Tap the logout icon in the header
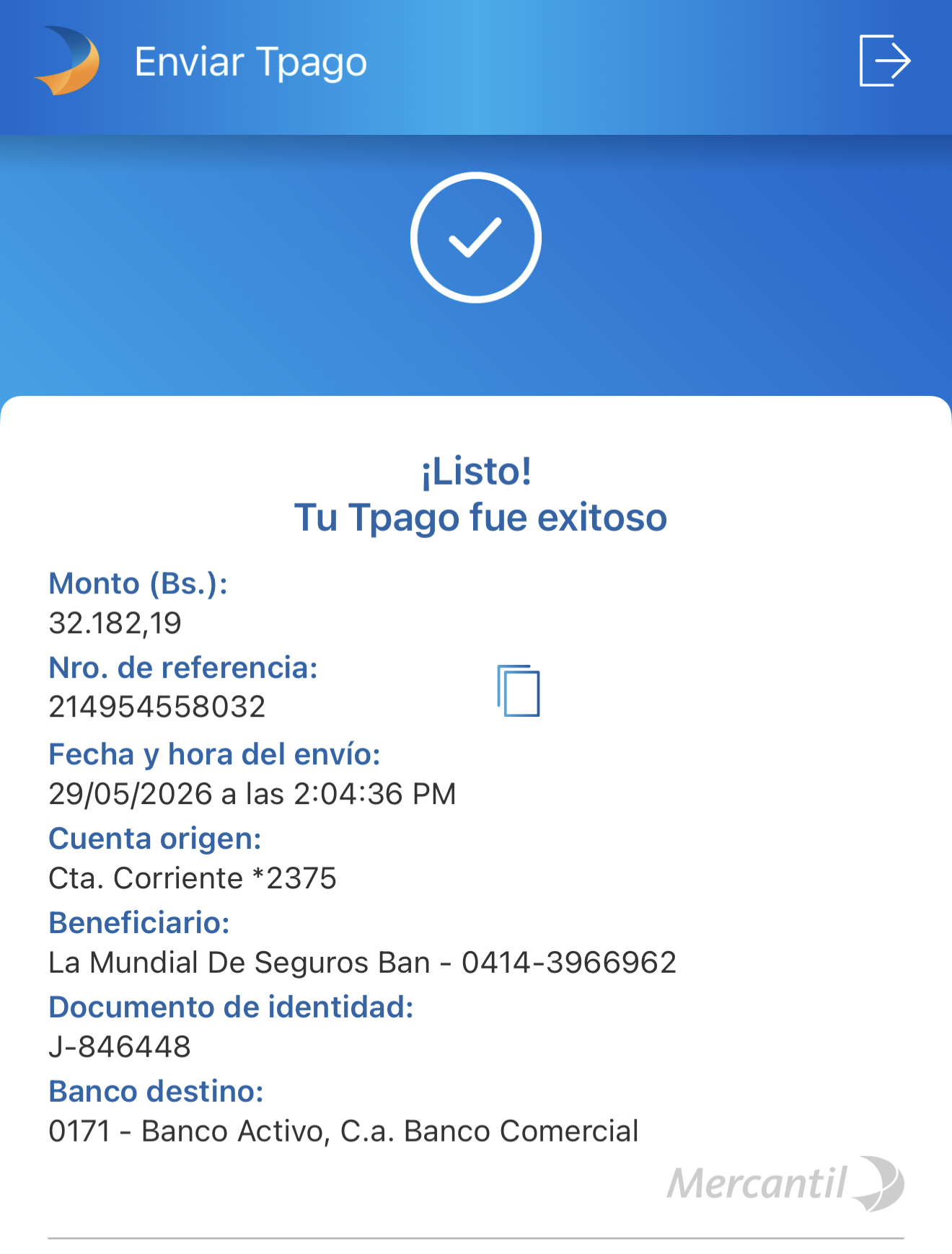Image resolution: width=952 pixels, height=1254 pixels. pos(885,61)
